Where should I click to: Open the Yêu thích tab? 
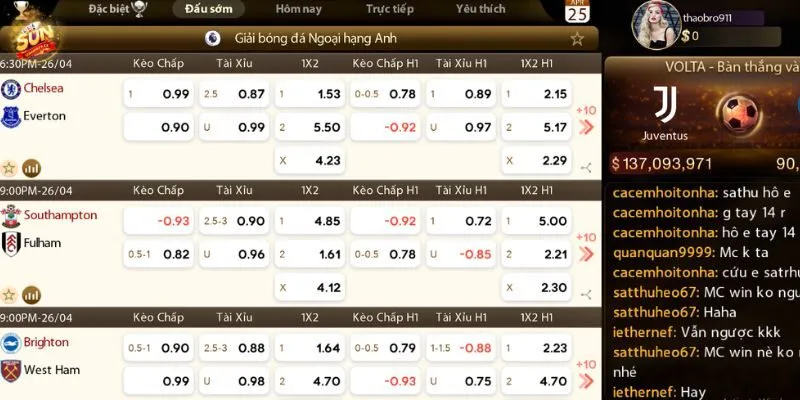480,9
